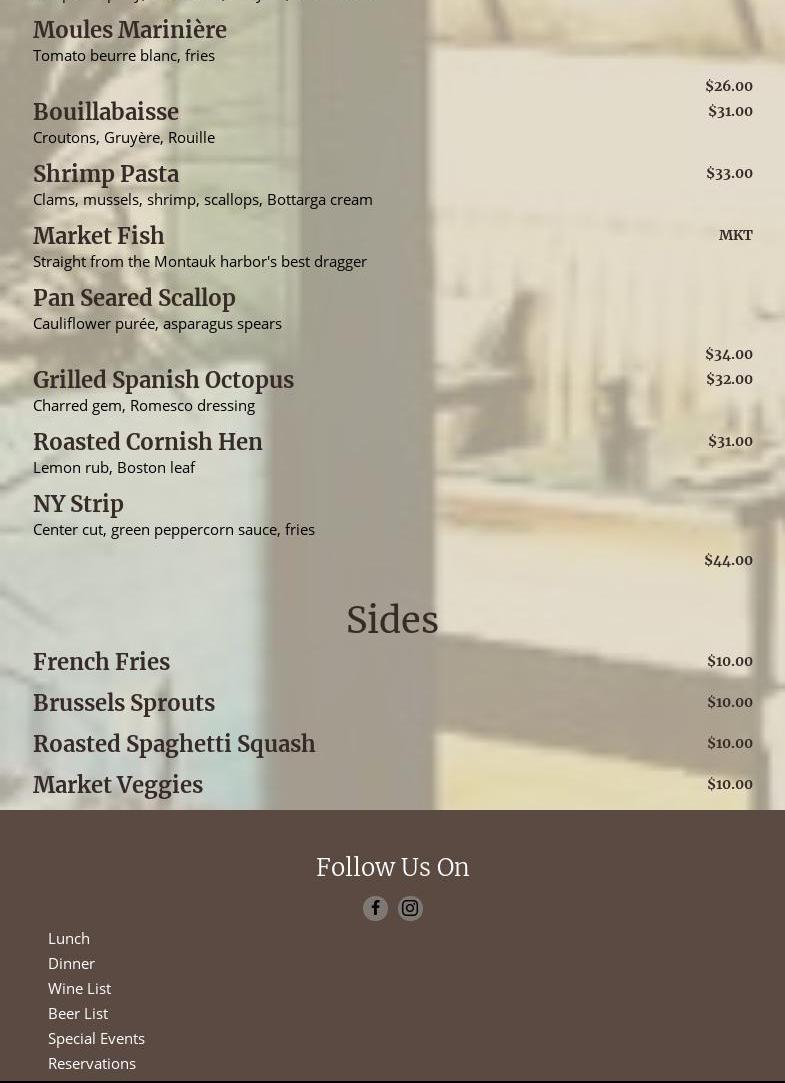Go to the Lunch menu
The image size is (785, 1083).
(69, 938)
